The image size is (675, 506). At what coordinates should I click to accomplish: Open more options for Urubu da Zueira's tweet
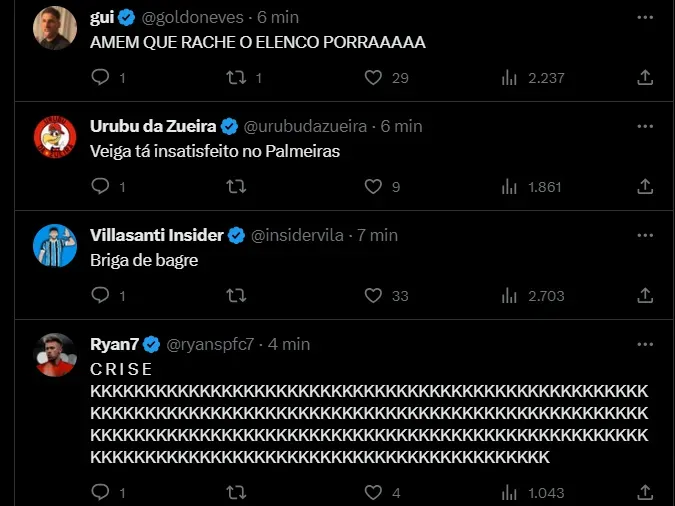click(645, 126)
